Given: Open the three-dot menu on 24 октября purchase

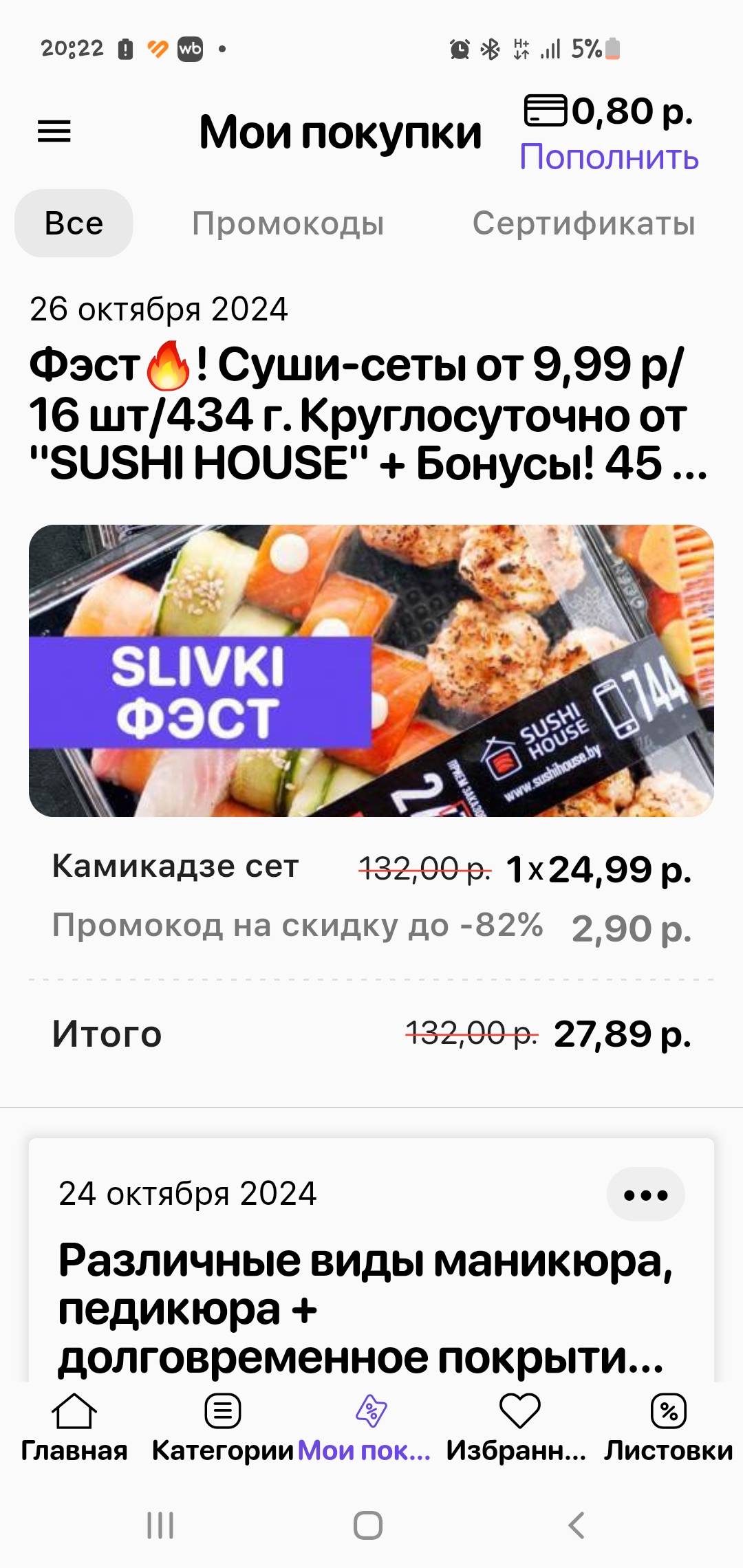Looking at the screenshot, I should point(645,1195).
